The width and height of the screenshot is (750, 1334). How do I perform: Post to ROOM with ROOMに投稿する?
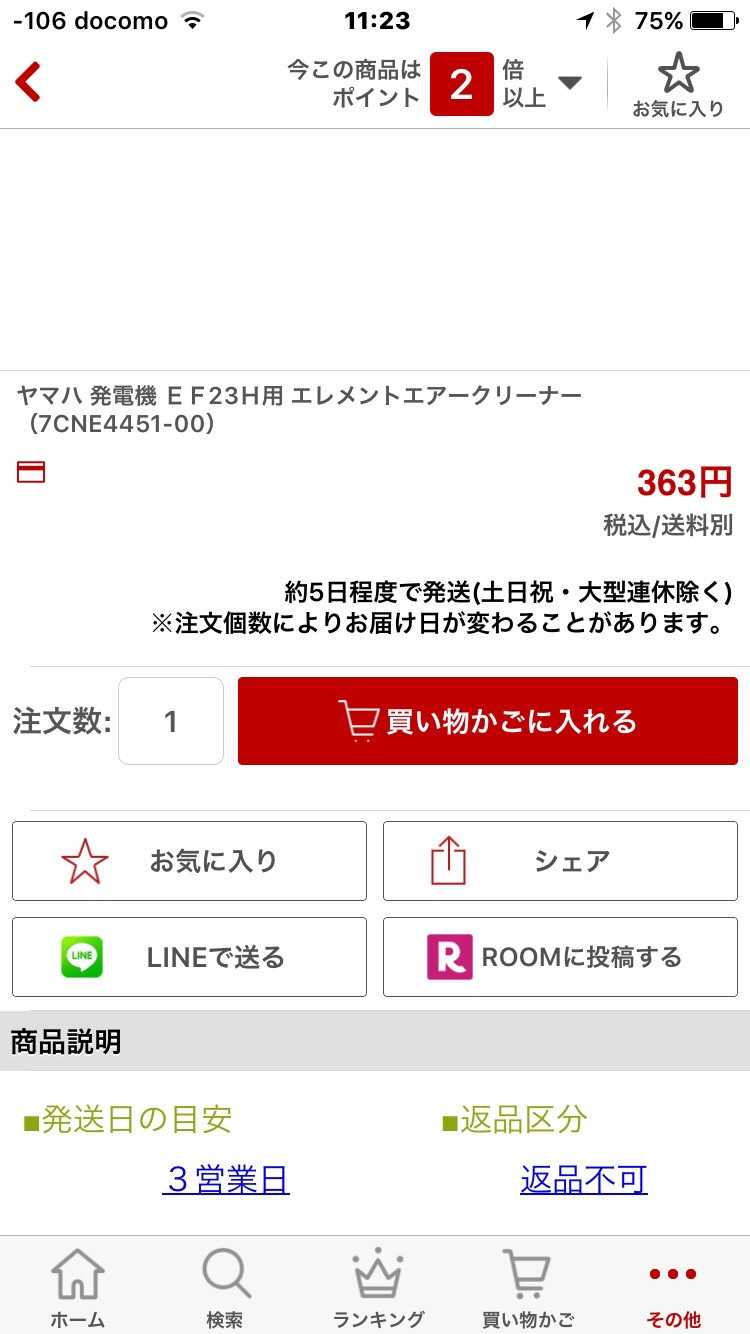pos(560,957)
